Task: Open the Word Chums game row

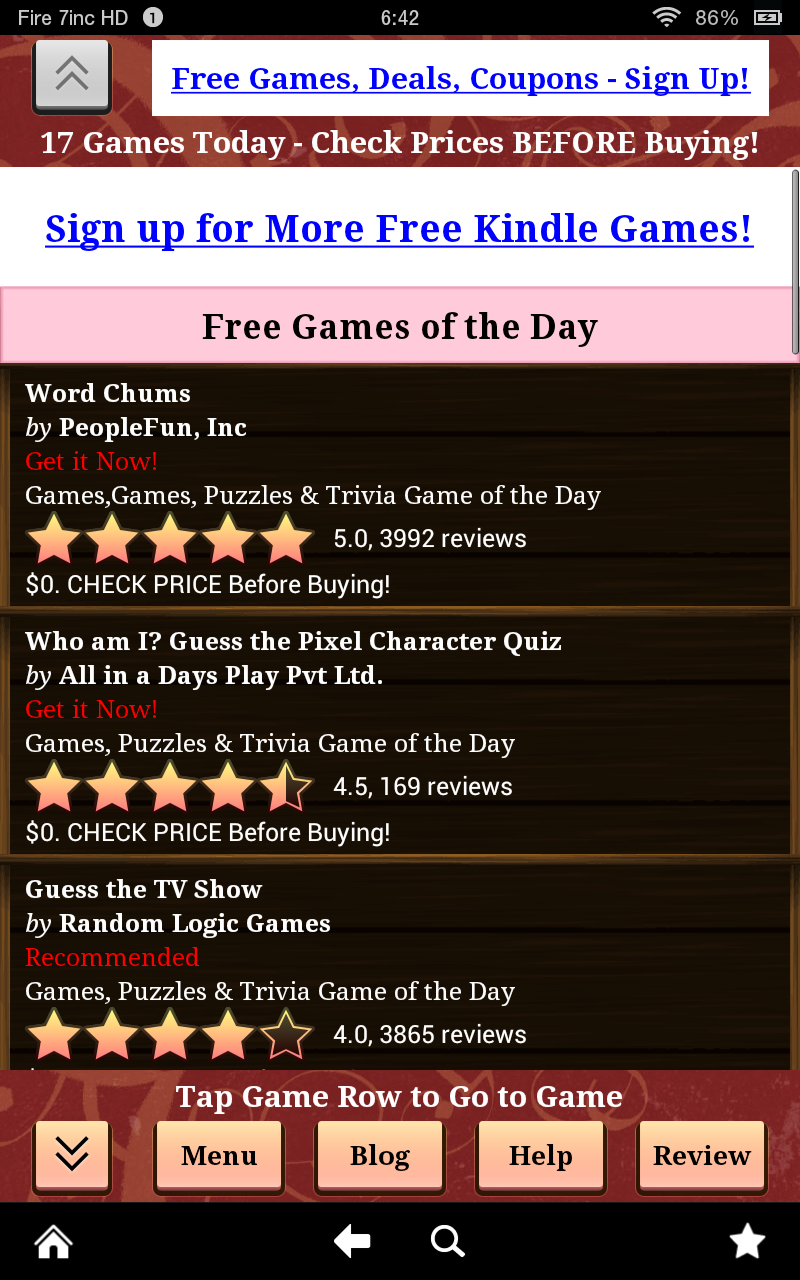Action: tap(400, 488)
